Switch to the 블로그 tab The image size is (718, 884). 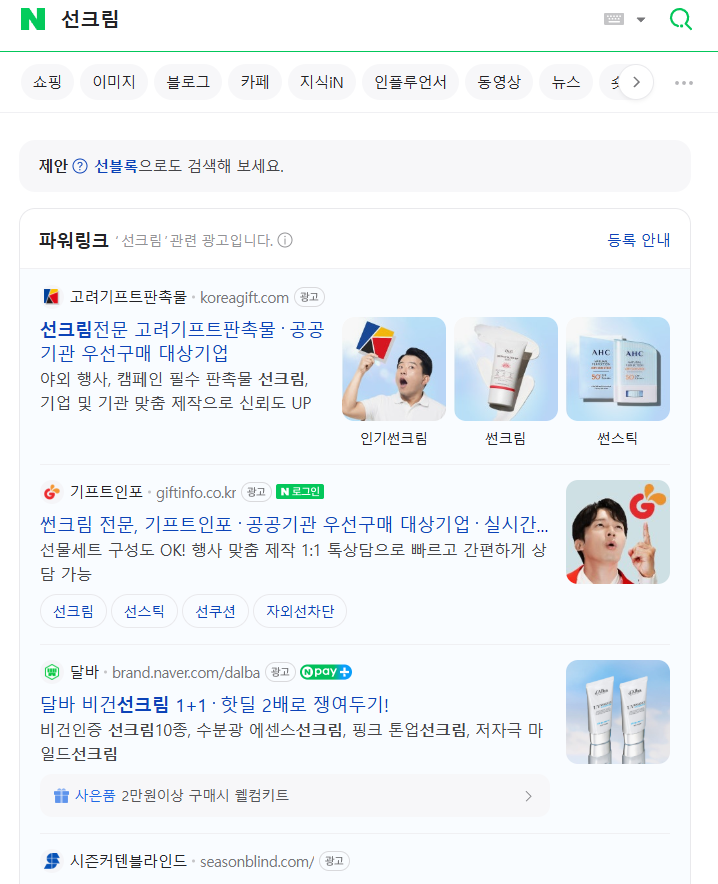tap(188, 82)
